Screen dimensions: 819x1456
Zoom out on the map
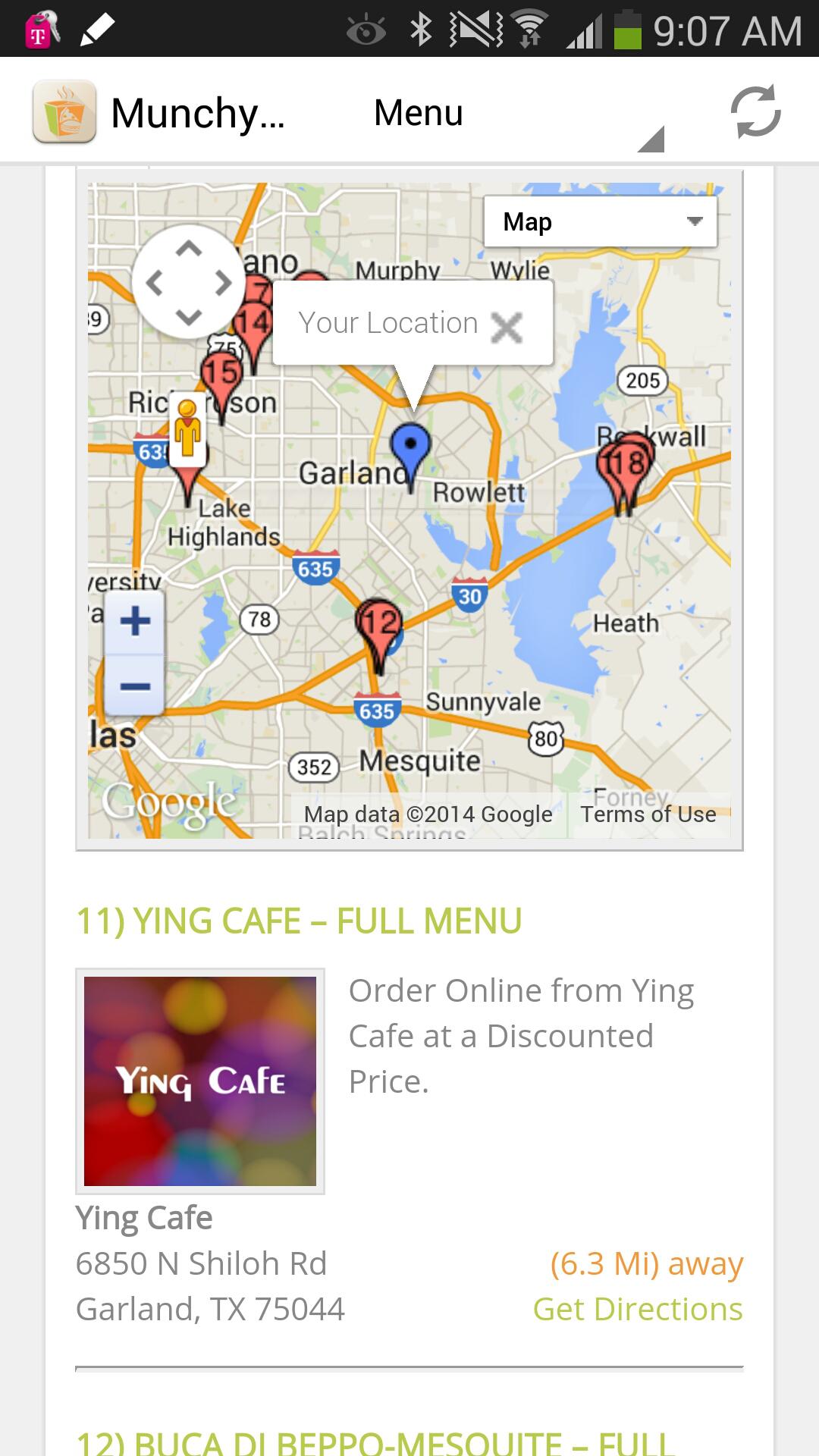(x=135, y=686)
